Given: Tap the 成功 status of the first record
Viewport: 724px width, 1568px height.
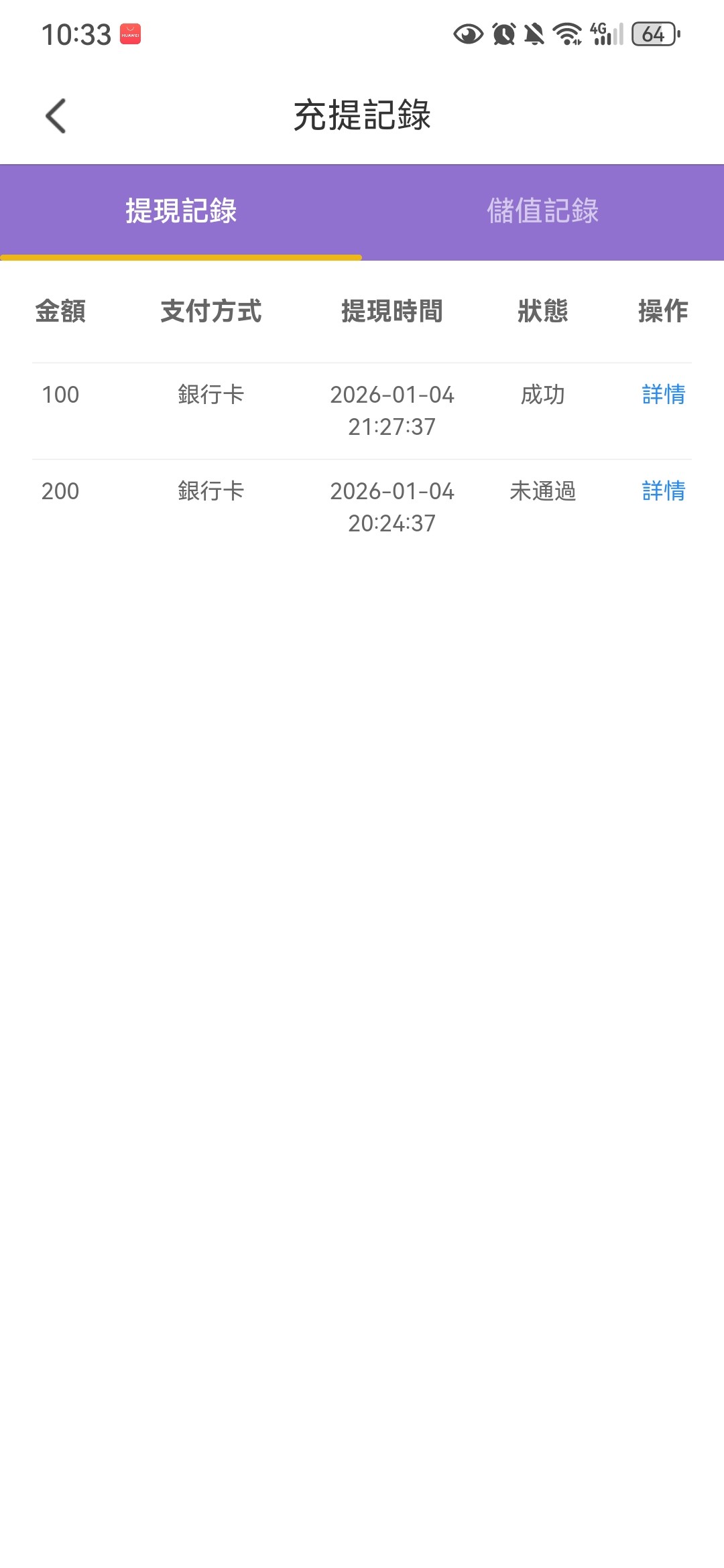Looking at the screenshot, I should click(x=543, y=395).
